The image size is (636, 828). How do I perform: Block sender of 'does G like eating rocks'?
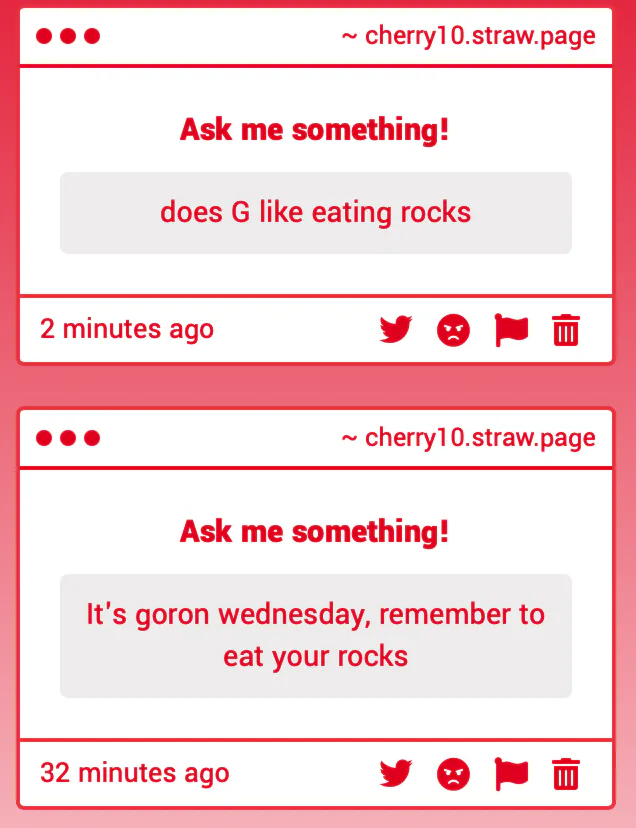pos(453,329)
